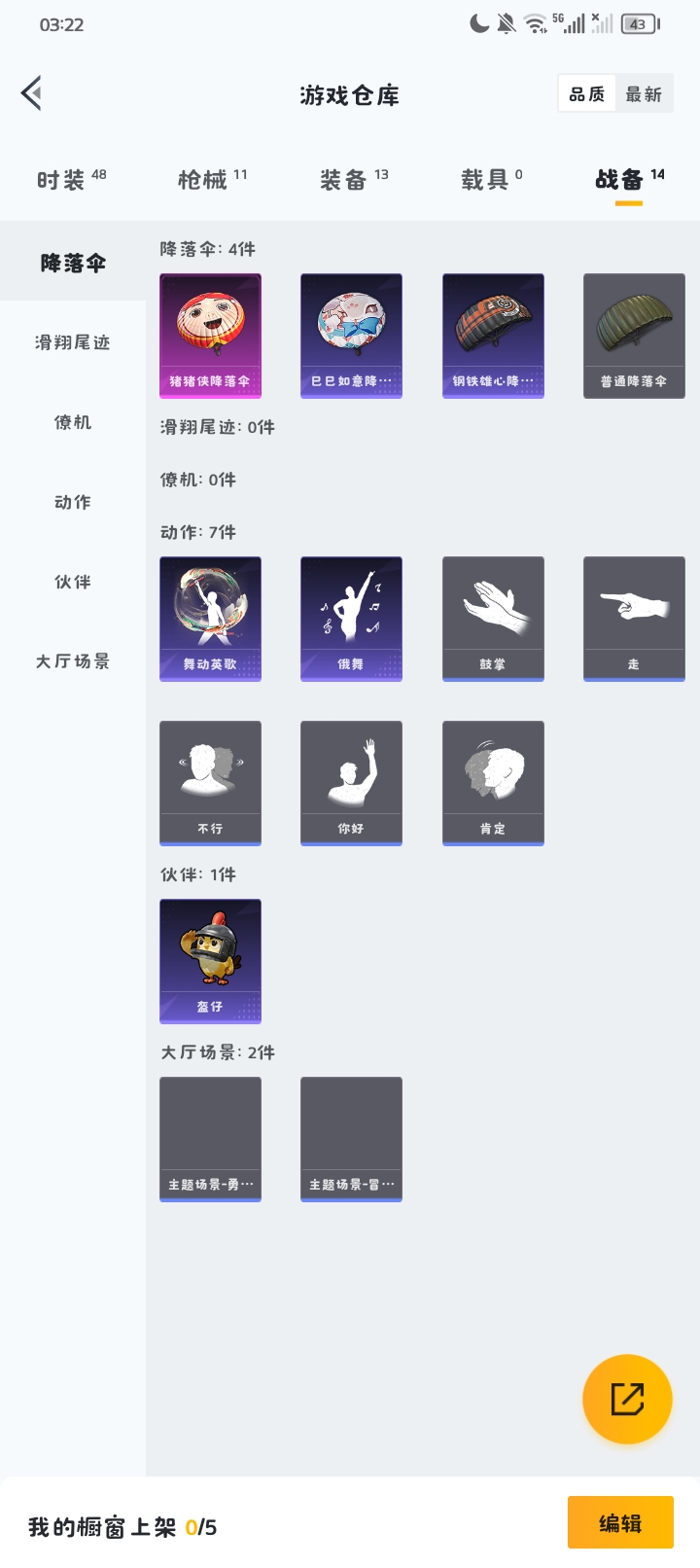
Task: View the 鼓掌 action card
Action: coord(493,619)
